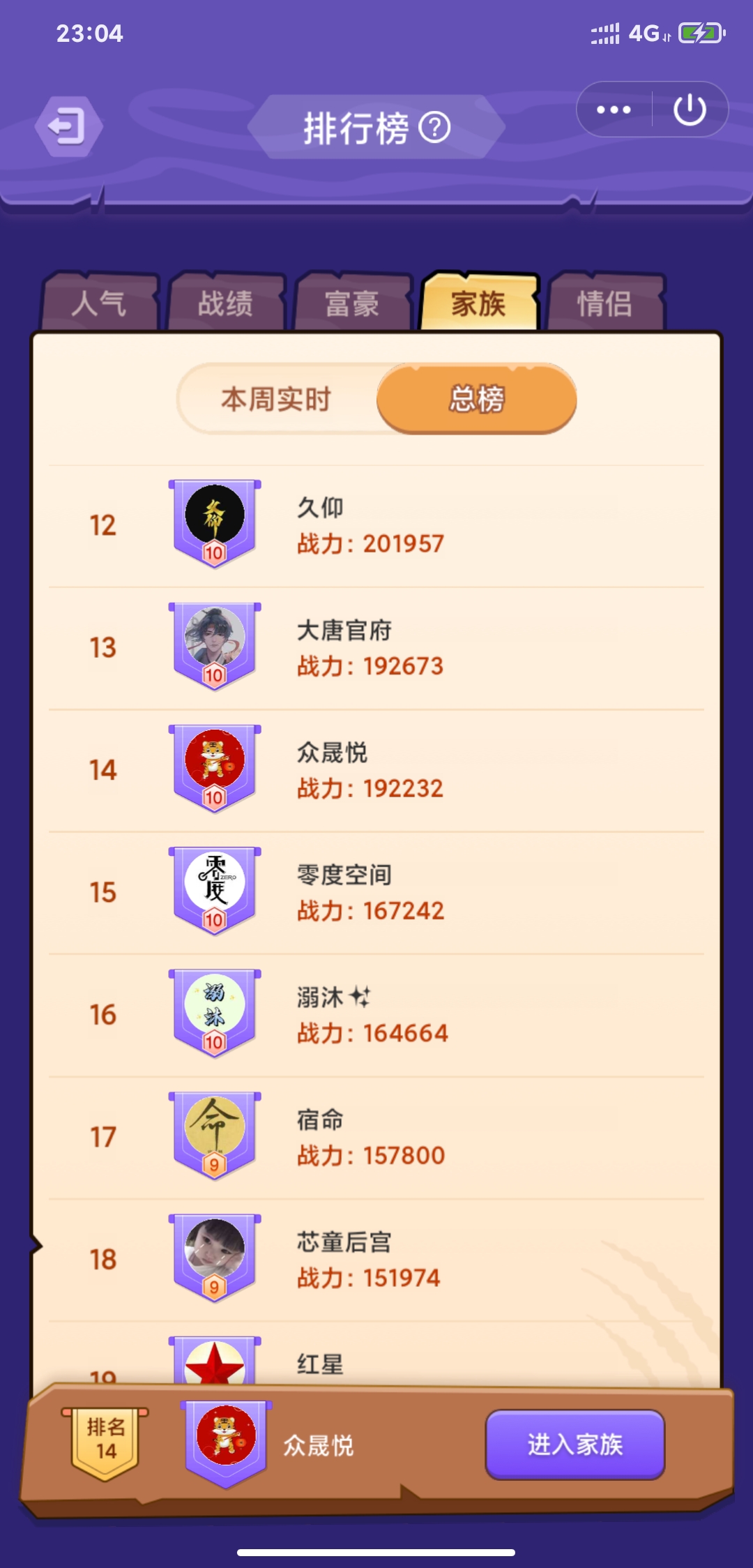This screenshot has width=753, height=1568.
Task: Switch to the 情侣 tab
Action: click(604, 303)
